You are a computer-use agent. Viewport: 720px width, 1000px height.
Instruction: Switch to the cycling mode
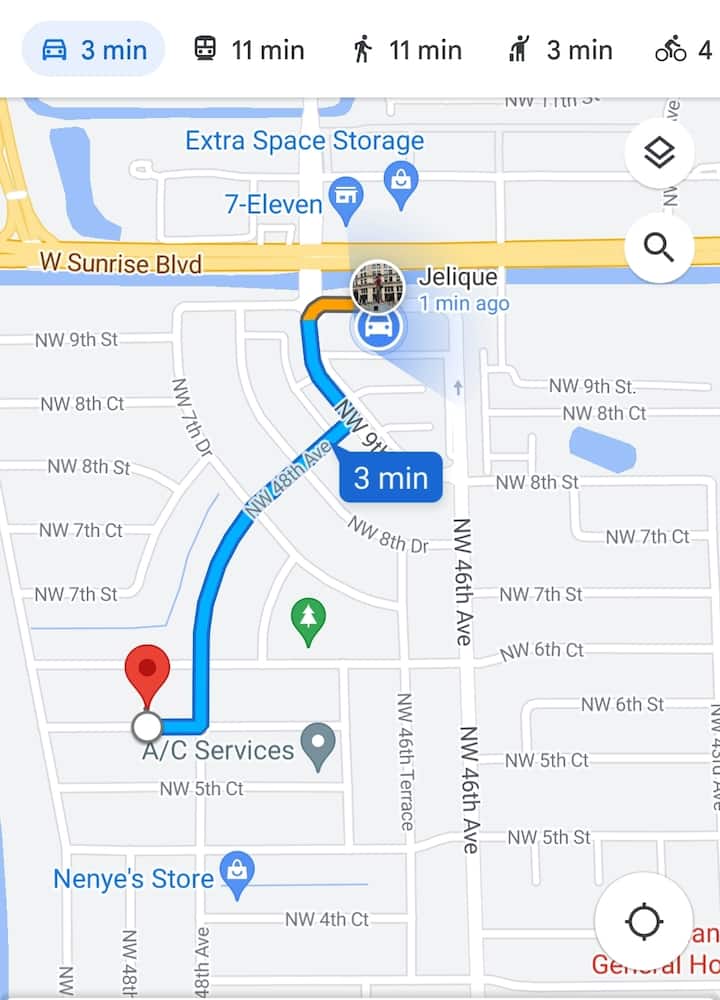coord(683,49)
